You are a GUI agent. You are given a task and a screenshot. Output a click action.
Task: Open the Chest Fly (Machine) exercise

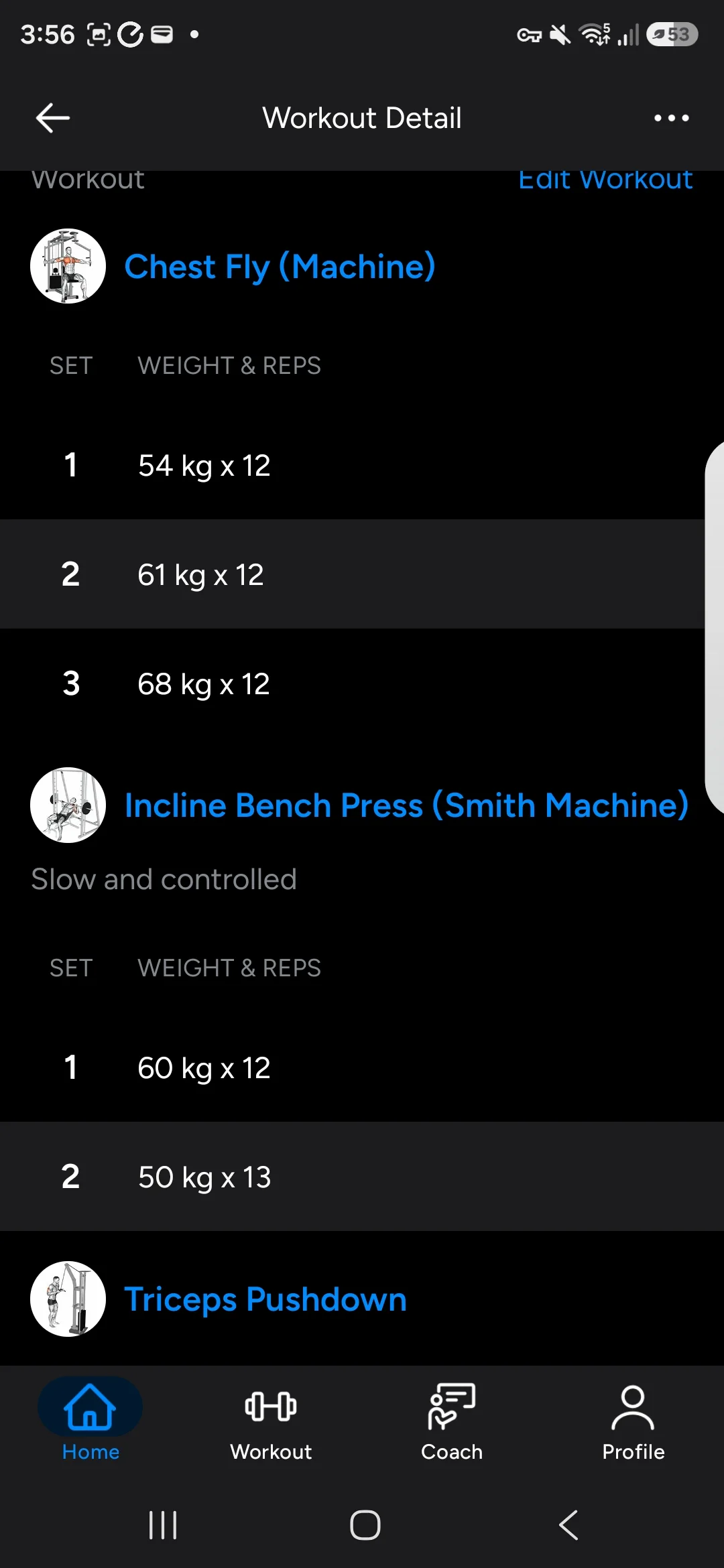[x=280, y=267]
